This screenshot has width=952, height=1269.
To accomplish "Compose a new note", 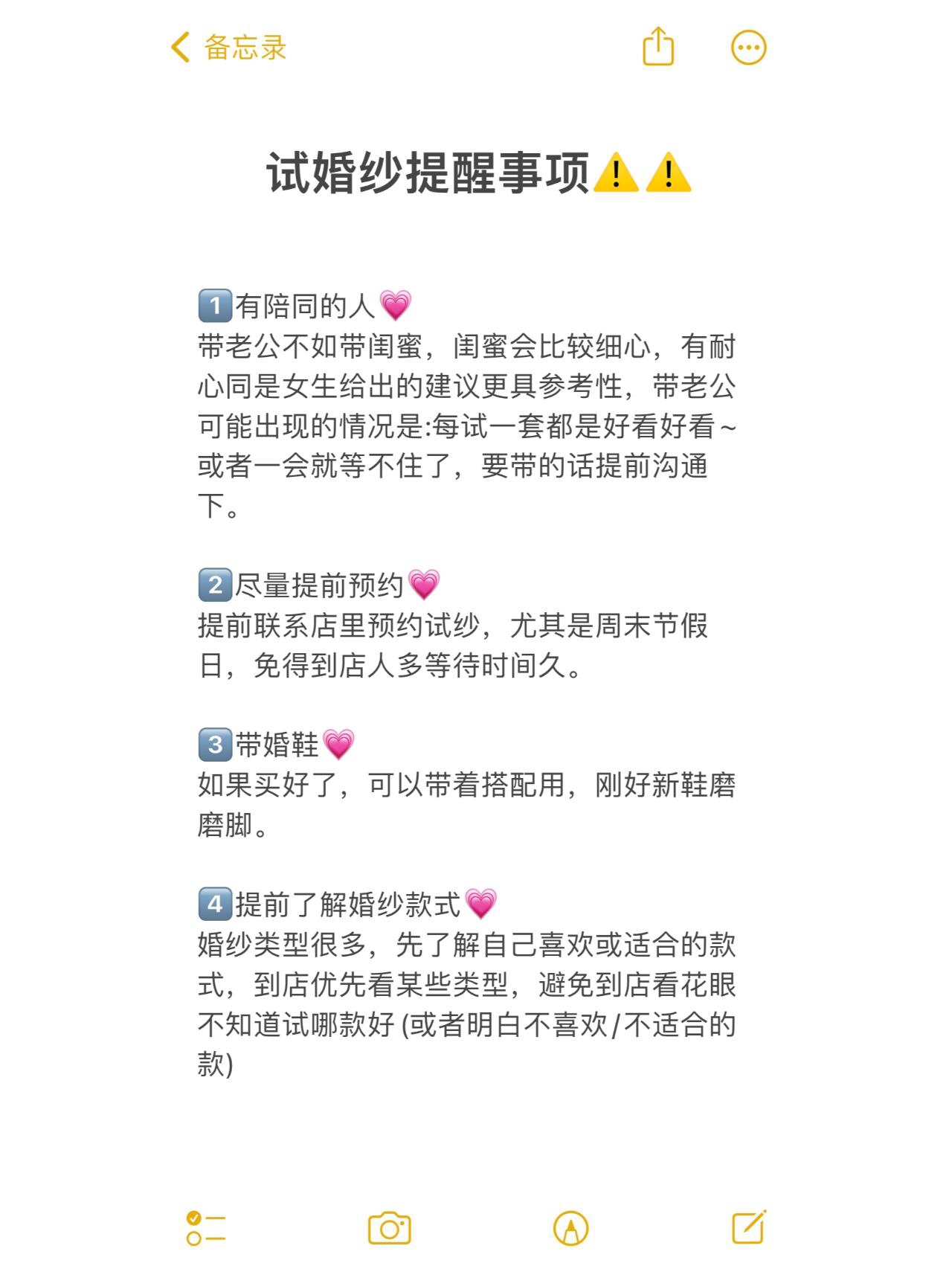I will 748,1228.
